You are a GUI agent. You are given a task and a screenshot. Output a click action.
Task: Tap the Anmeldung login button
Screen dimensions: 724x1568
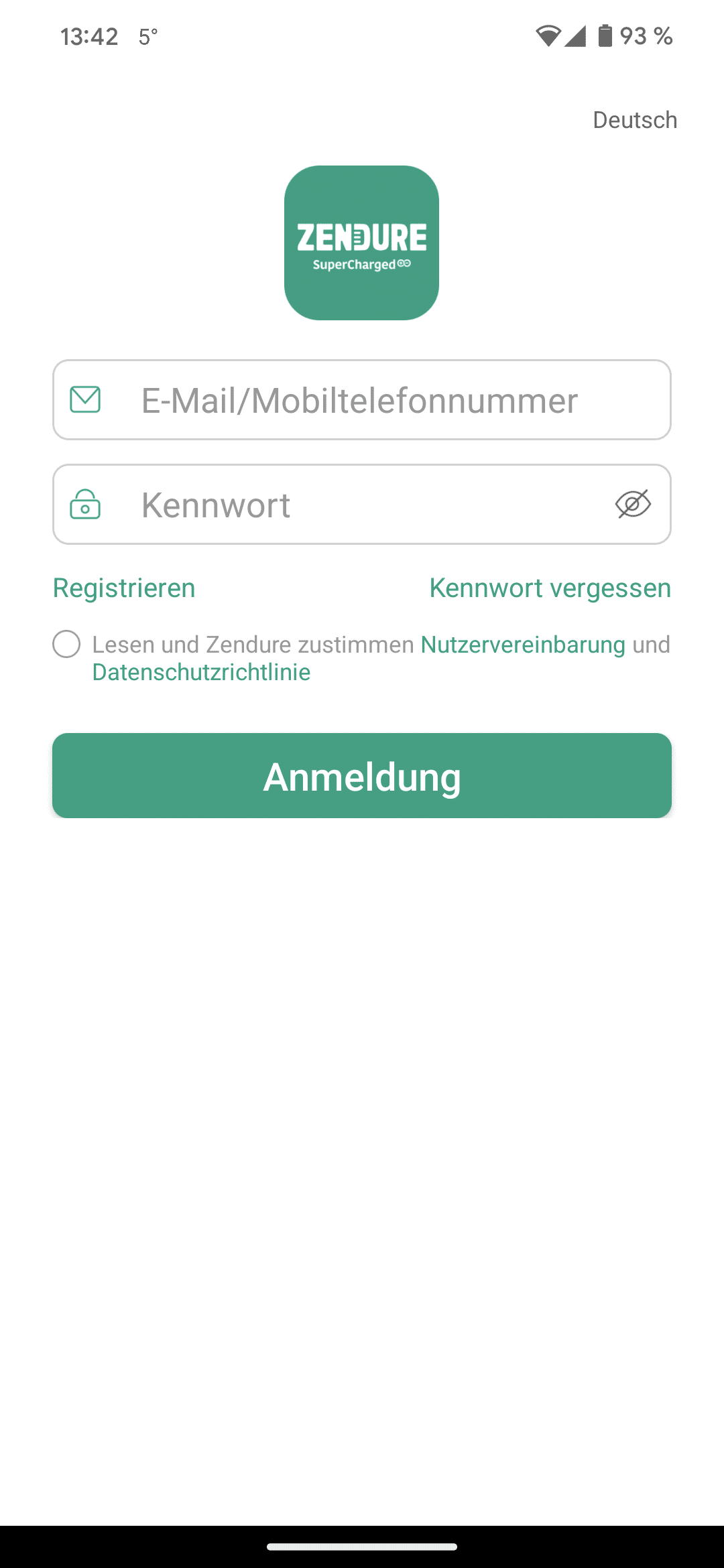click(362, 776)
